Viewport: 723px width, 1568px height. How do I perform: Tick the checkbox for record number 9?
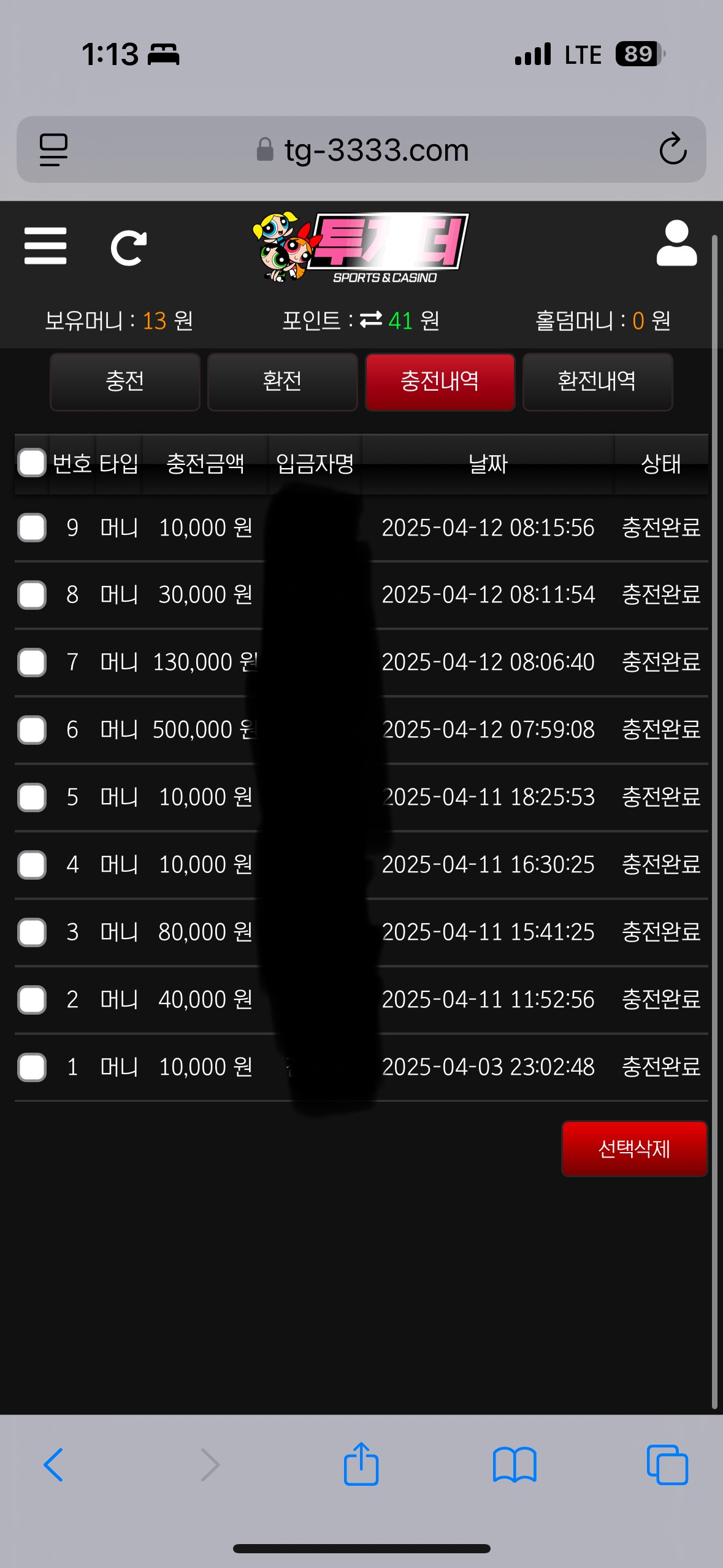tap(32, 528)
